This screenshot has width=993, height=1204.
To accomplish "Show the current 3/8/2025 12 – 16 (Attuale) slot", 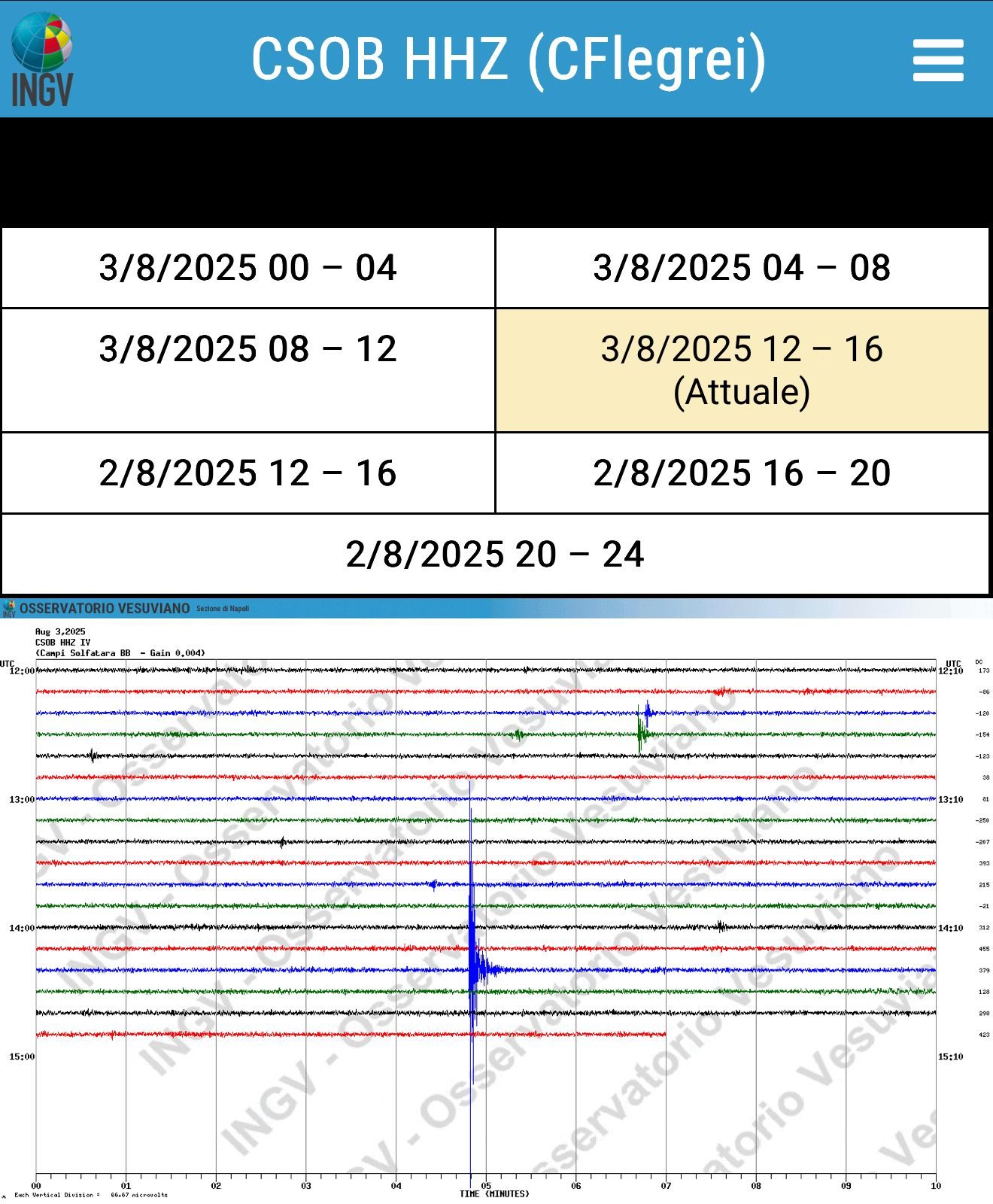I will point(742,369).
